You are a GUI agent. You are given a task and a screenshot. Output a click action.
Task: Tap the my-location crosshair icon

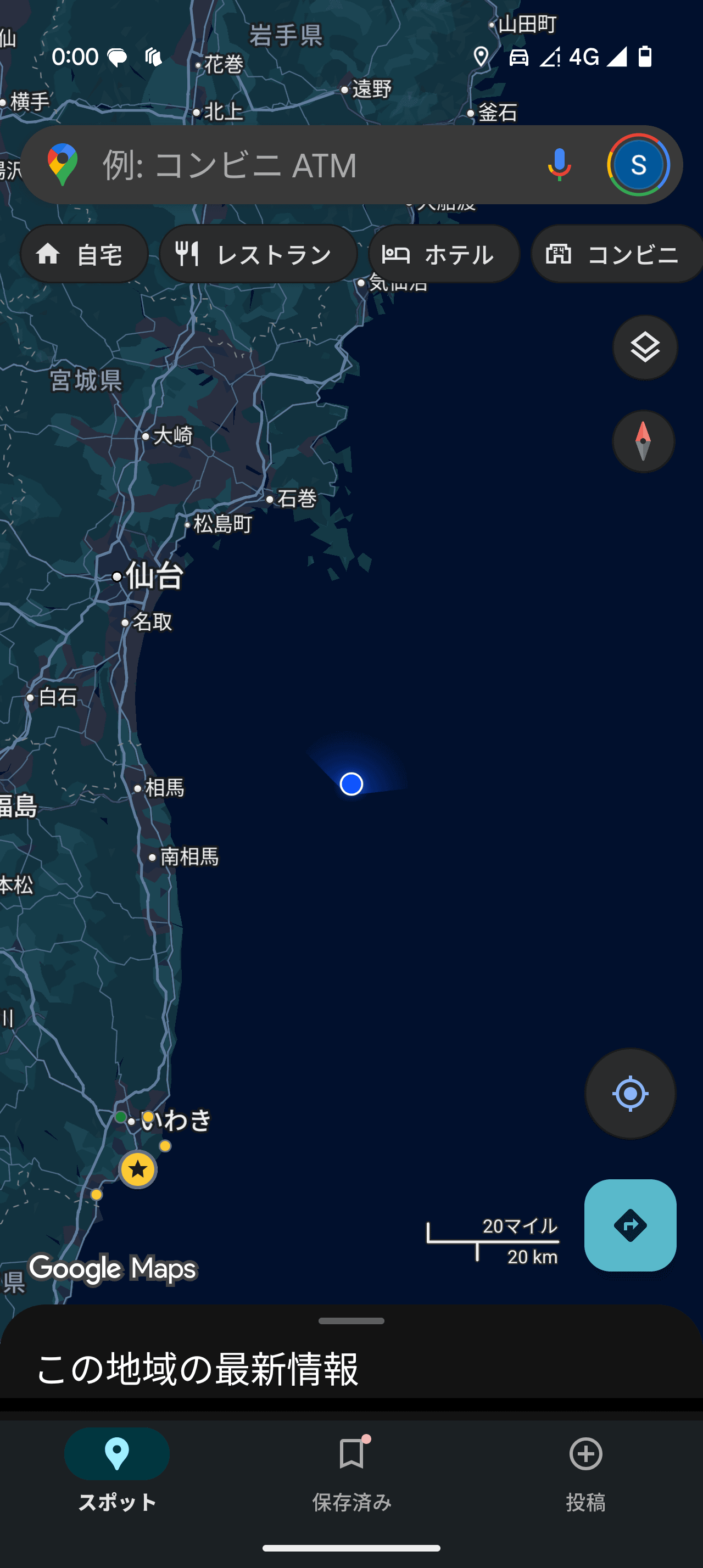pyautogui.click(x=630, y=1094)
